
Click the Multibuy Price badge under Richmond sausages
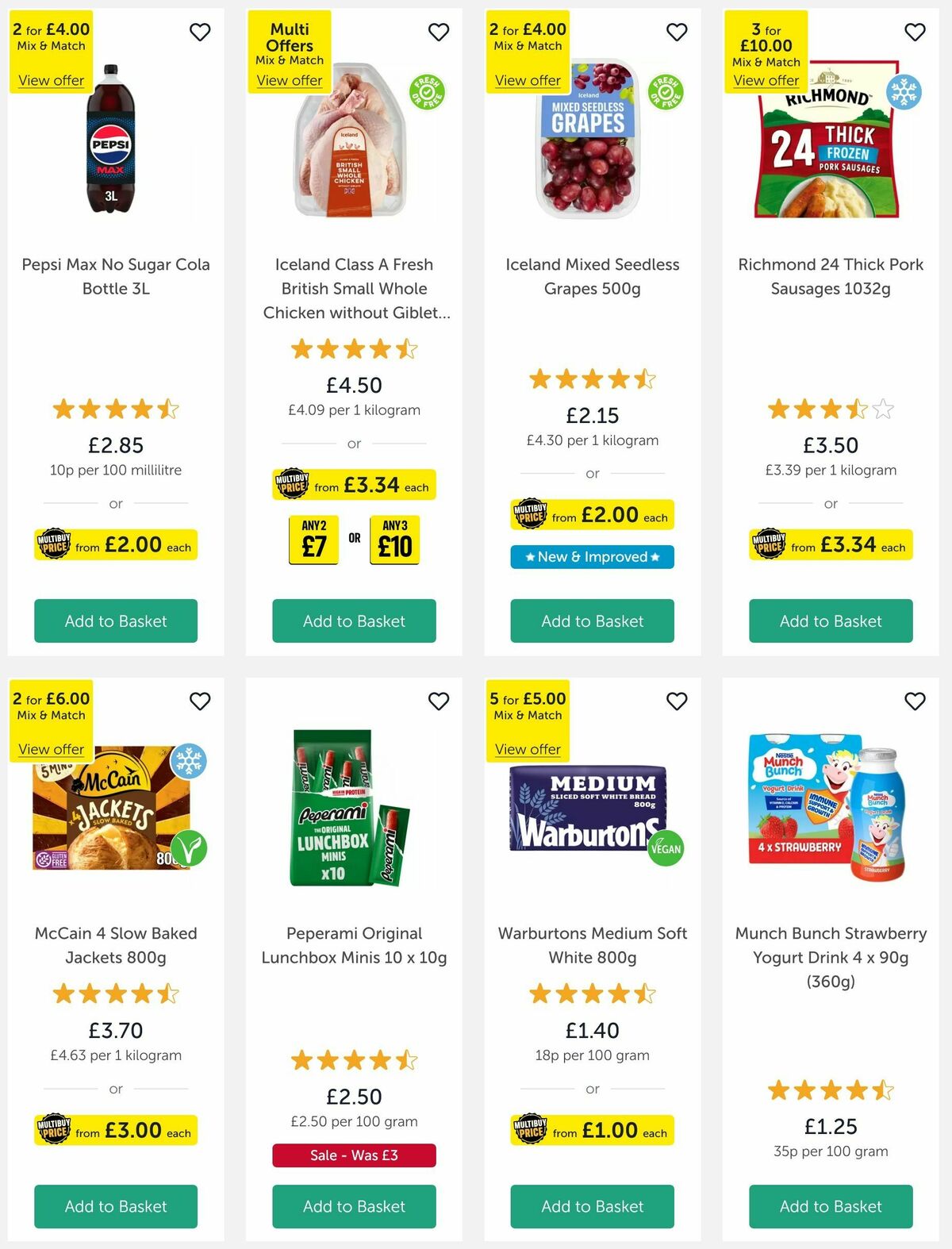coord(830,544)
